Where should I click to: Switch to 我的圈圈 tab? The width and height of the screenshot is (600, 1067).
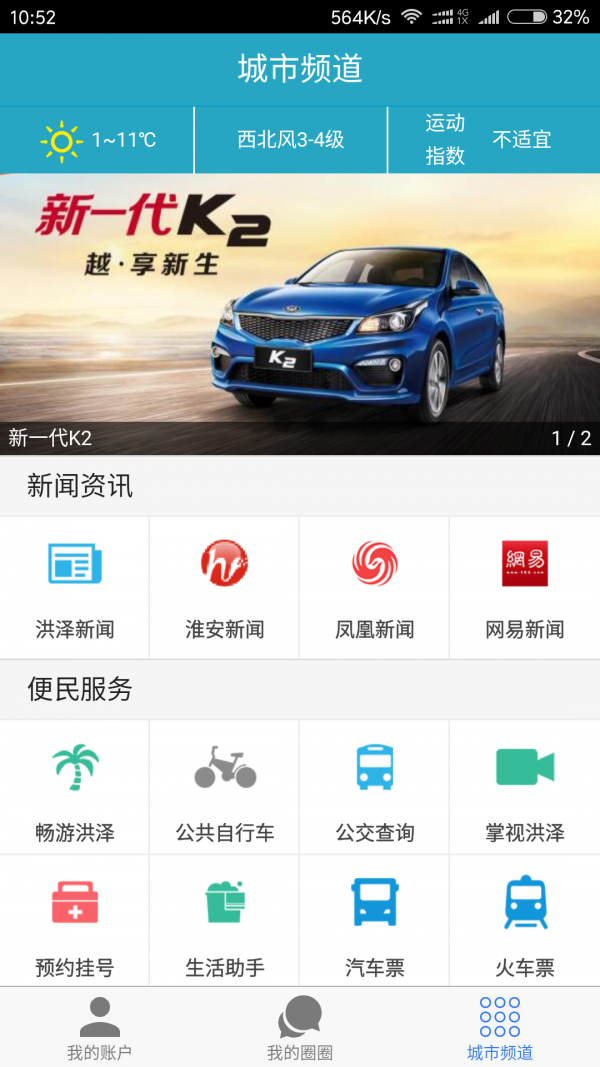(300, 1028)
